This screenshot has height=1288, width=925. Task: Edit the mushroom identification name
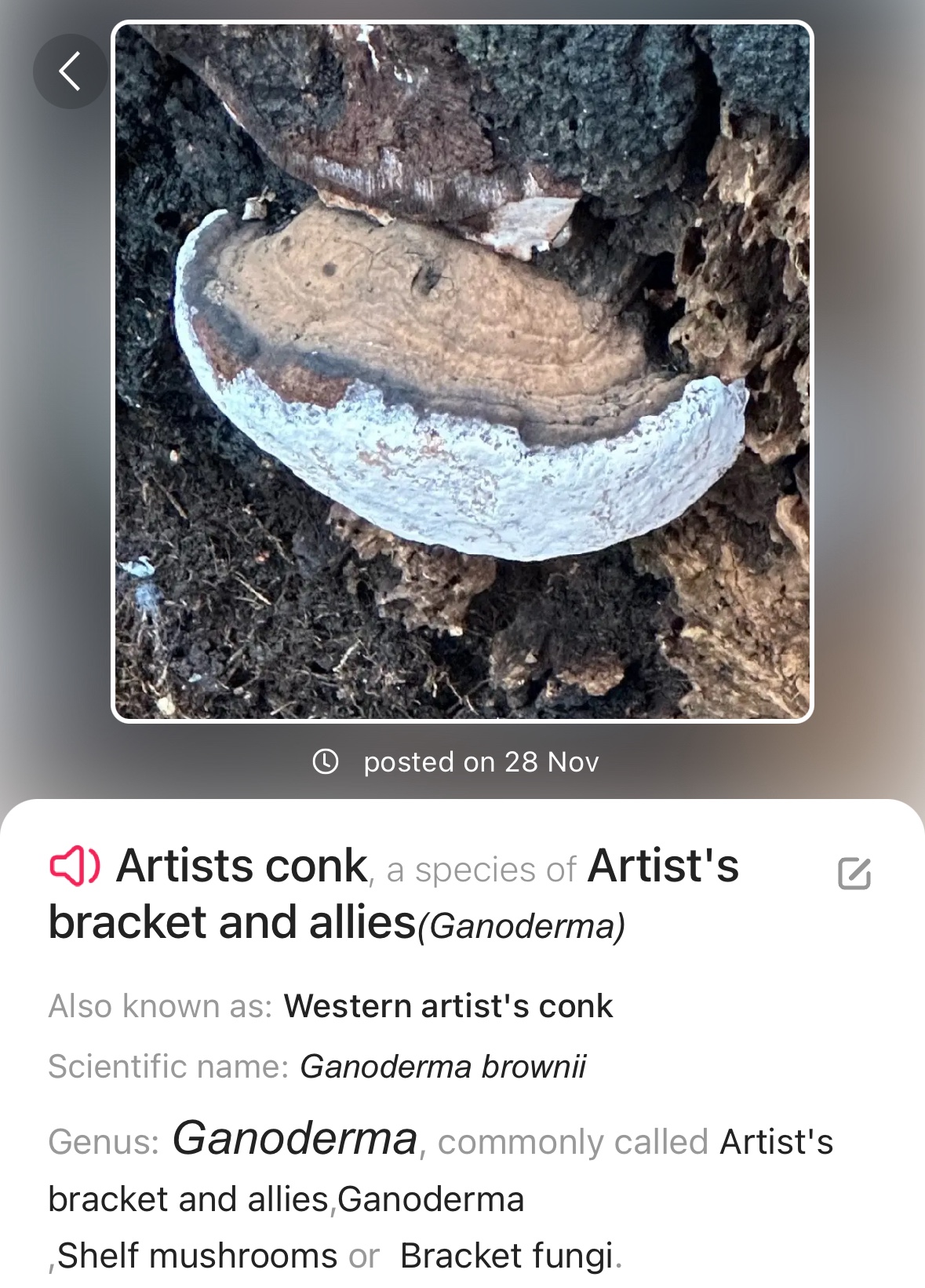coord(854,874)
